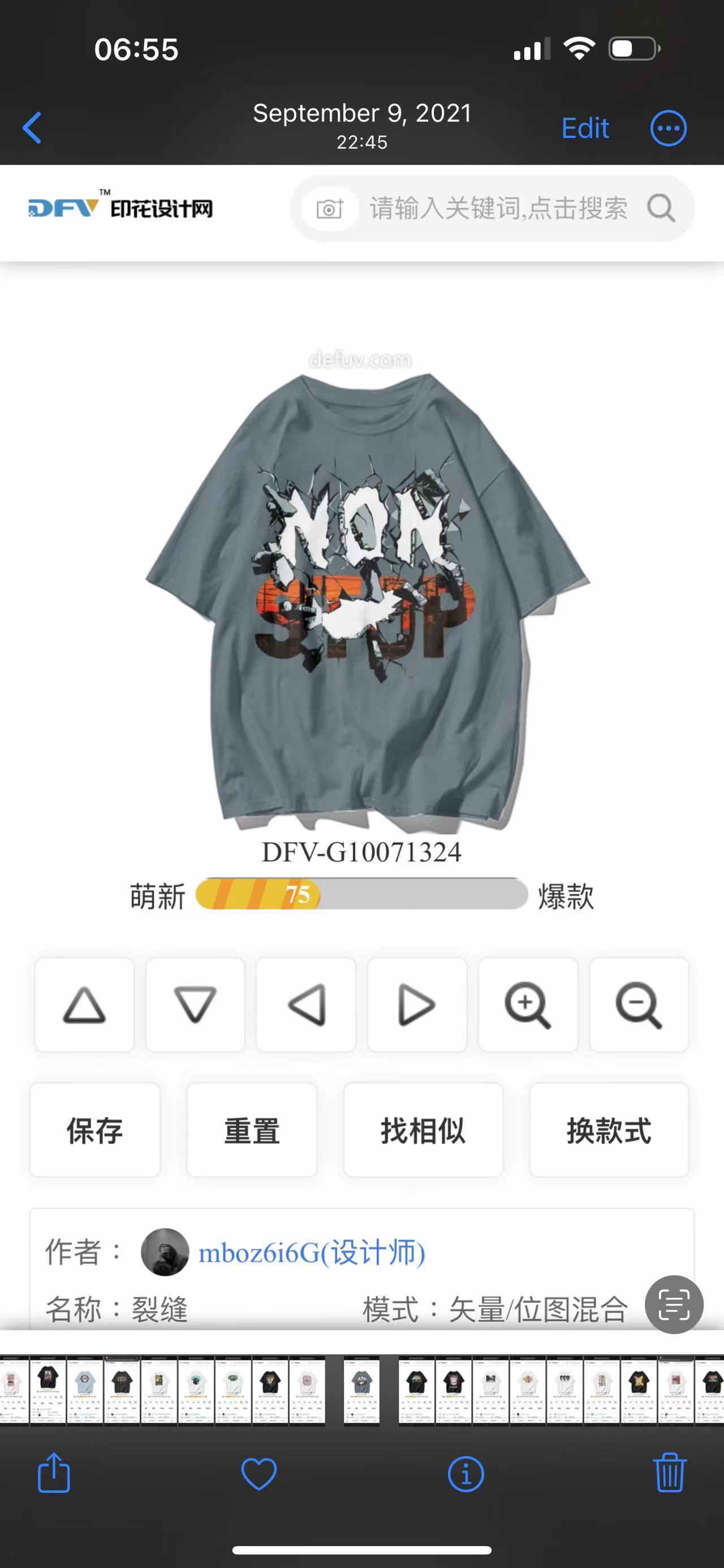This screenshot has height=1568, width=724.
Task: Delete this photo with the trash icon
Action: point(670,1472)
